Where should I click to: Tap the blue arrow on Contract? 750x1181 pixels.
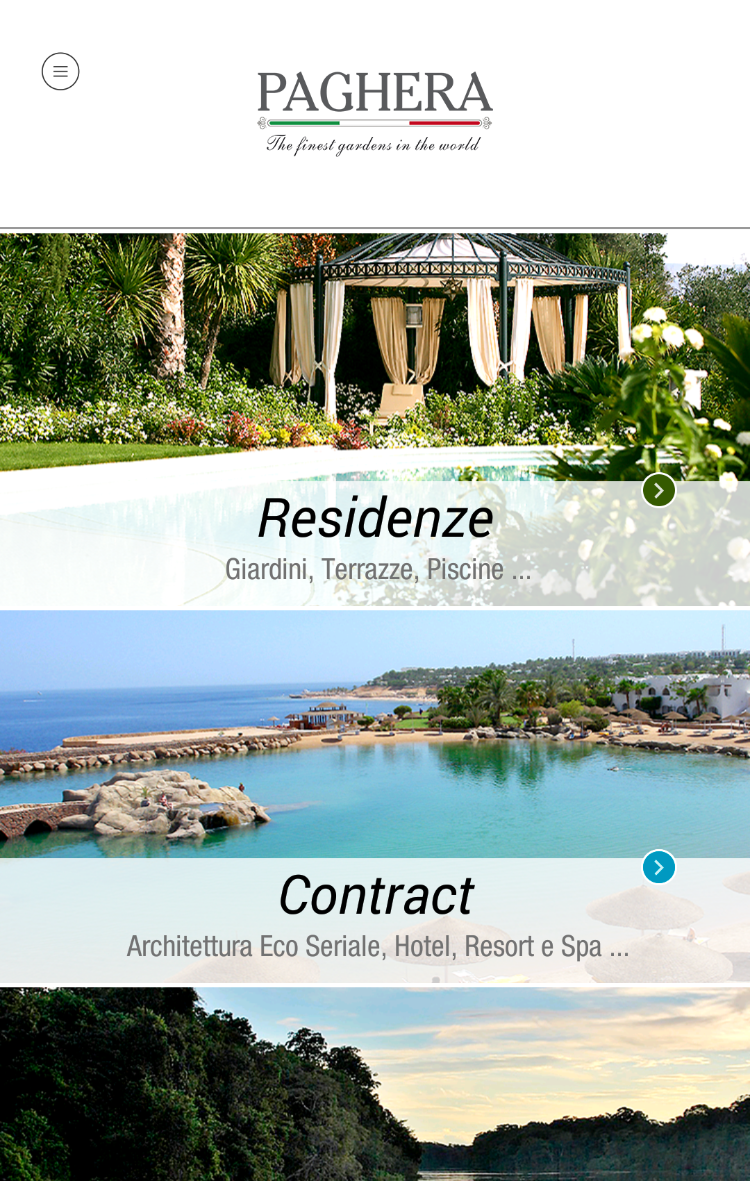point(659,867)
